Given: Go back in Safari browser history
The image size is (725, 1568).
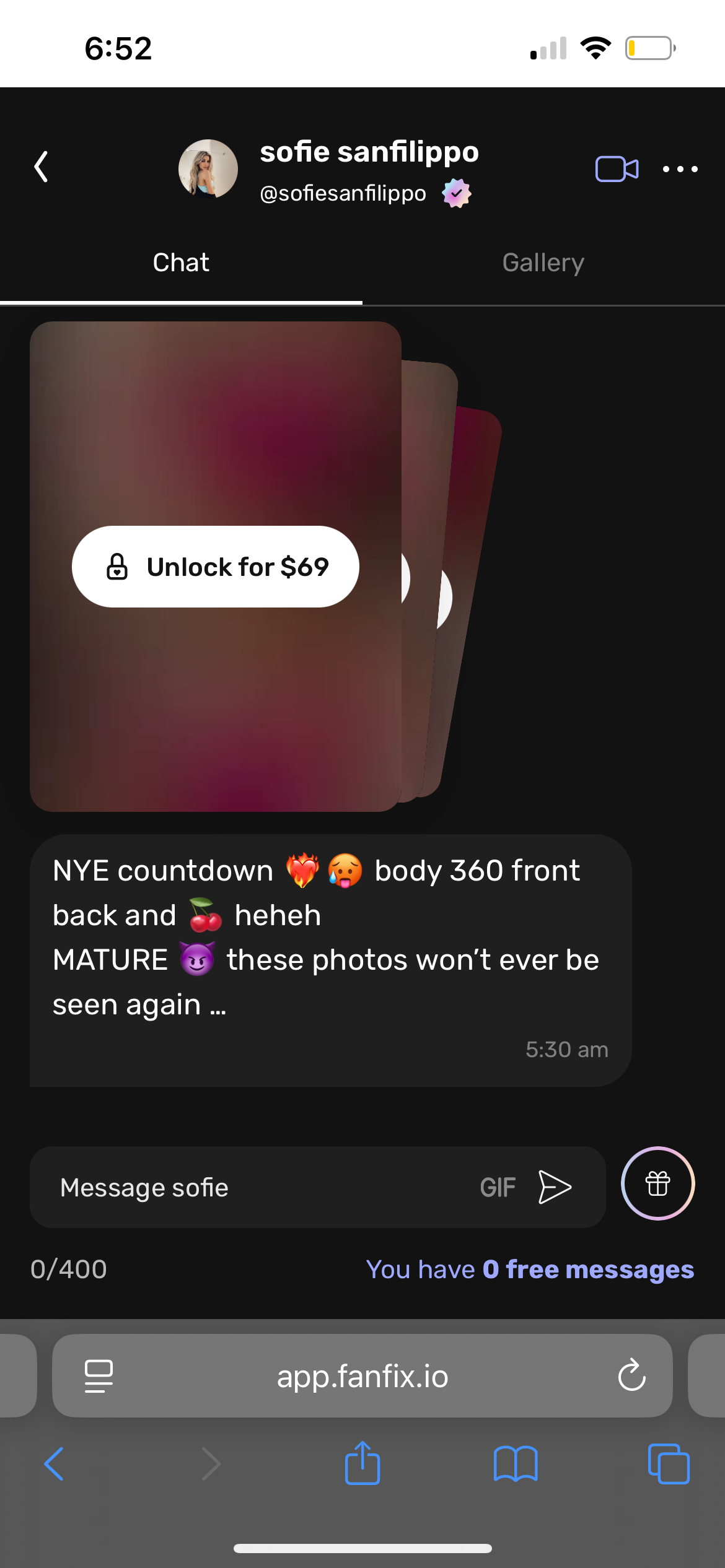Looking at the screenshot, I should (x=55, y=1464).
